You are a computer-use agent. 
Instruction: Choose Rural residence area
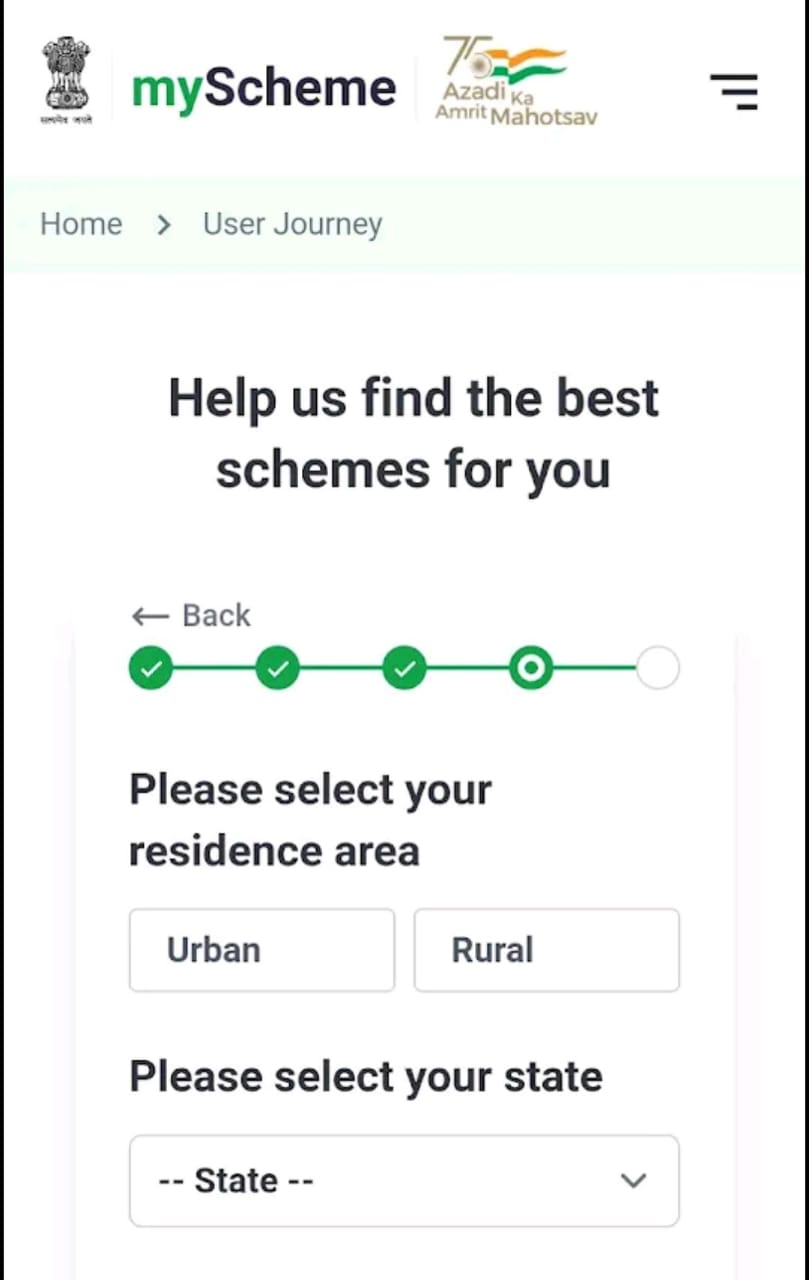tap(546, 950)
